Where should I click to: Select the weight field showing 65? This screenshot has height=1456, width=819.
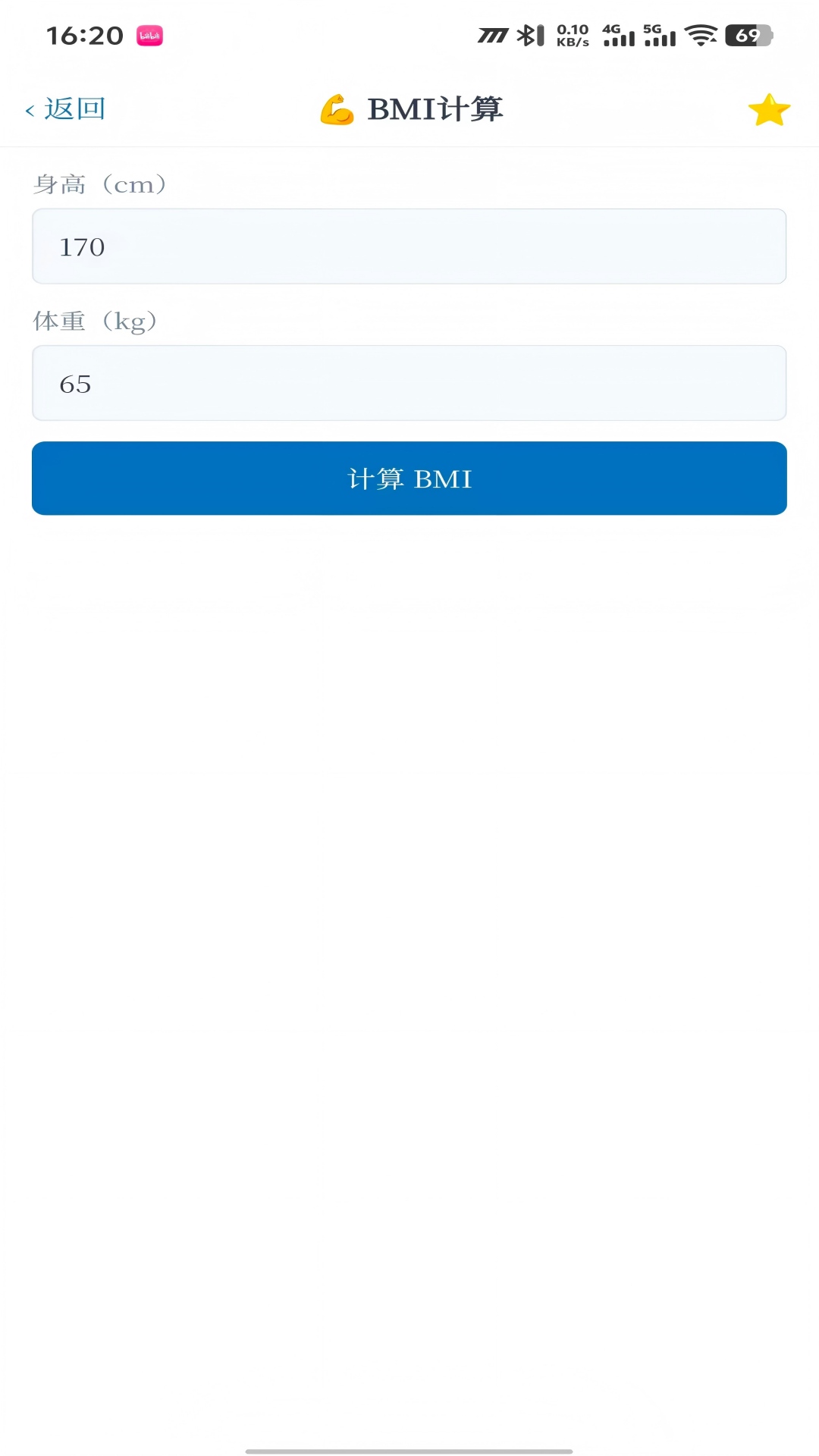pos(409,383)
